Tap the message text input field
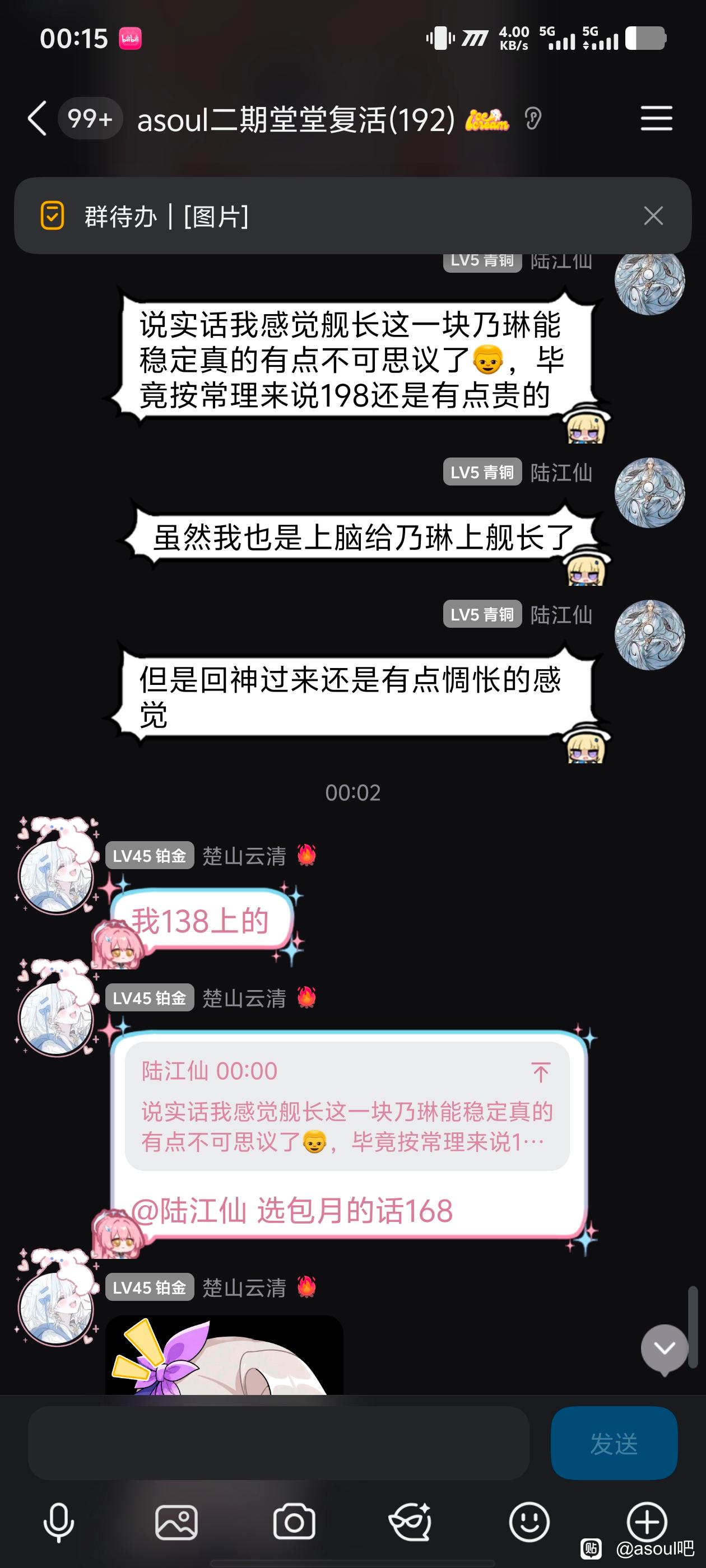Screen dimensions: 706x1568 coord(278,1443)
